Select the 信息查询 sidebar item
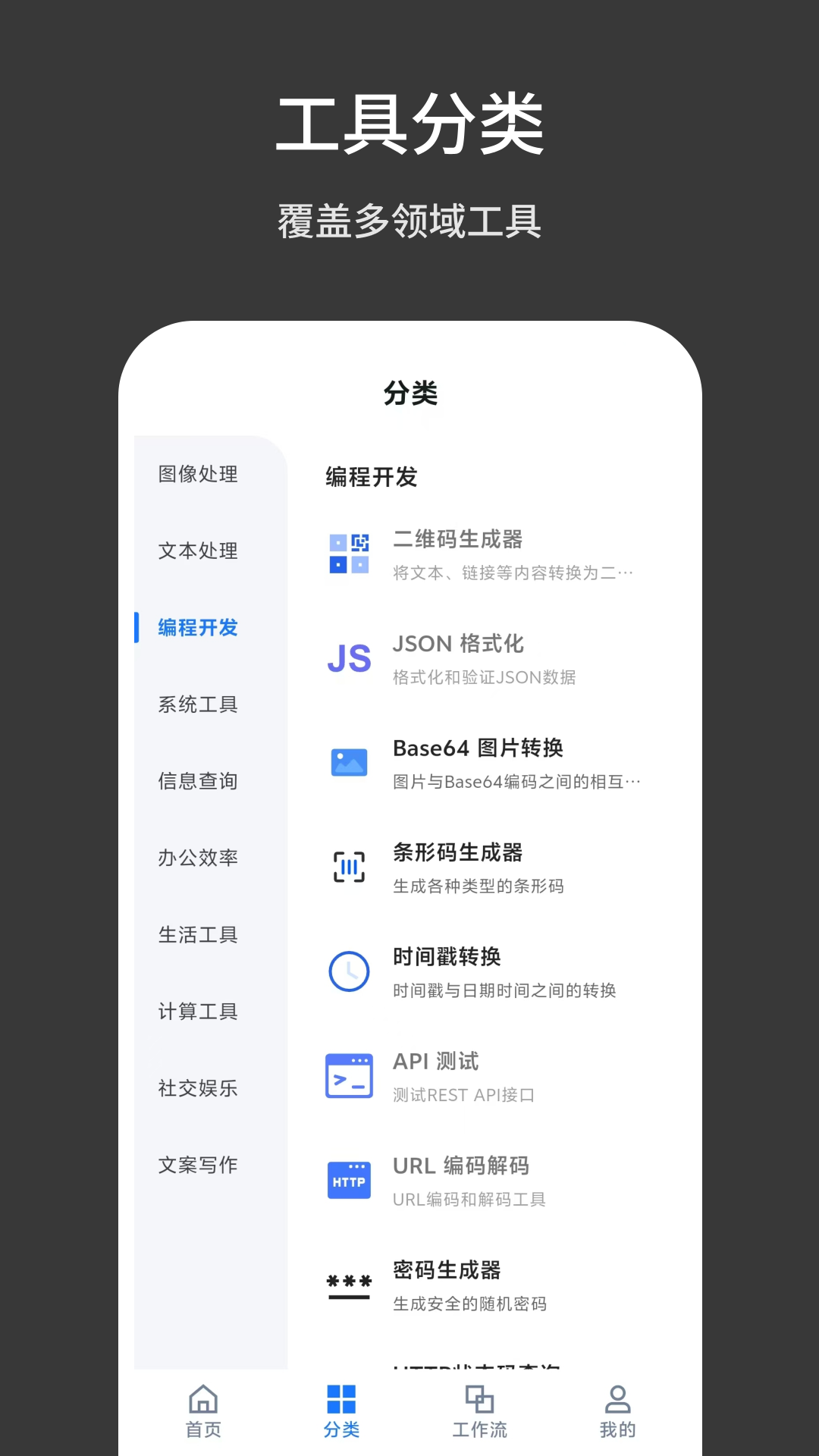 pyautogui.click(x=197, y=781)
